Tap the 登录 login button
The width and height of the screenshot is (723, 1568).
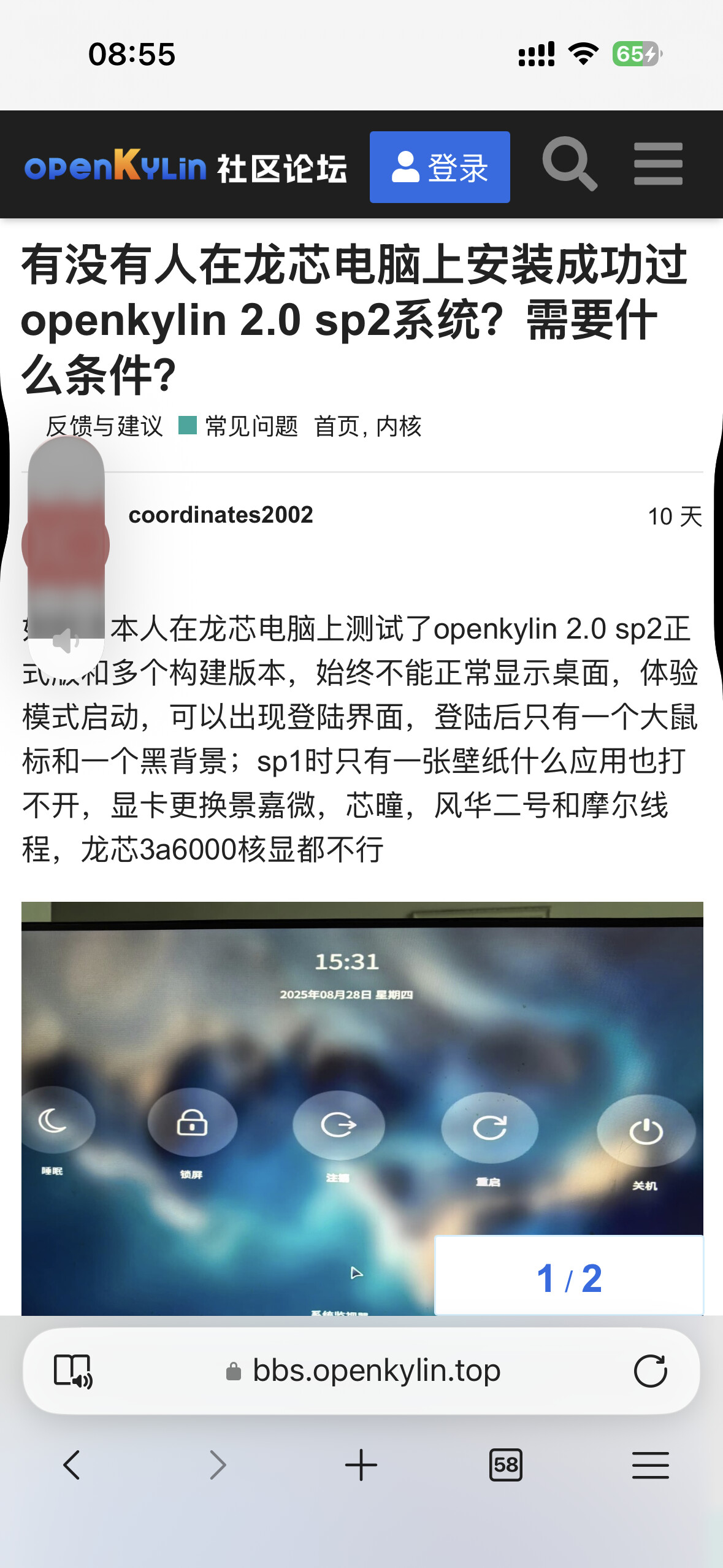440,167
